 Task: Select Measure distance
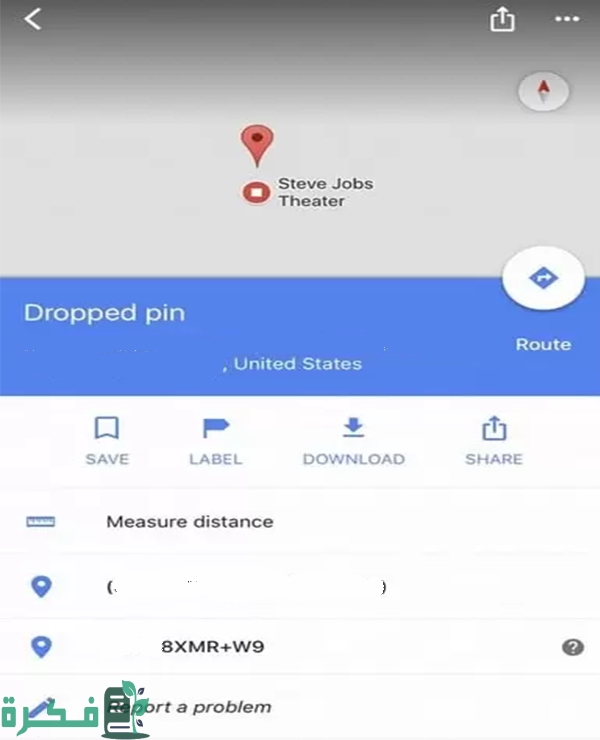(x=189, y=521)
